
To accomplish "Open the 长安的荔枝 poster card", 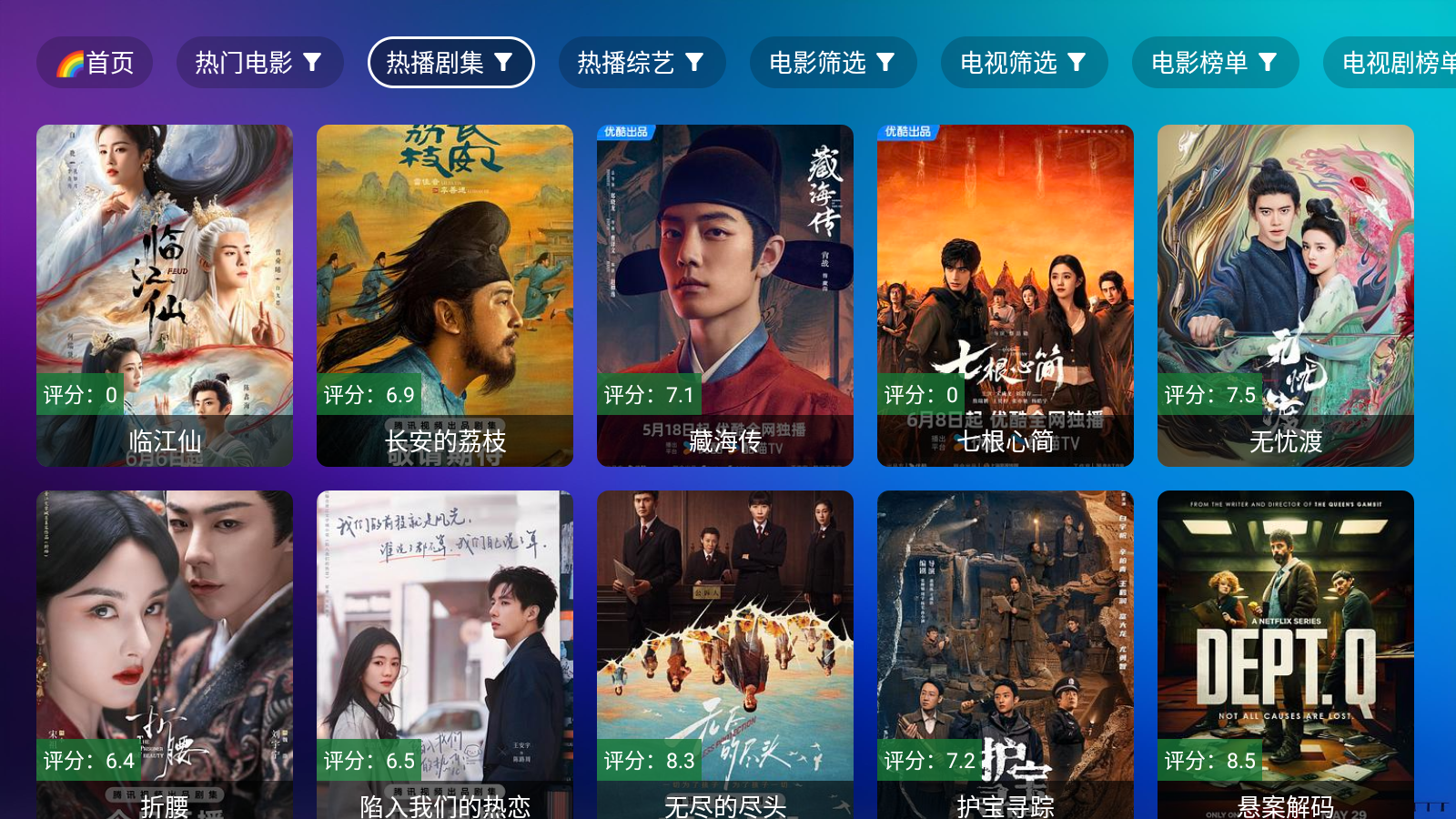I will (445, 296).
